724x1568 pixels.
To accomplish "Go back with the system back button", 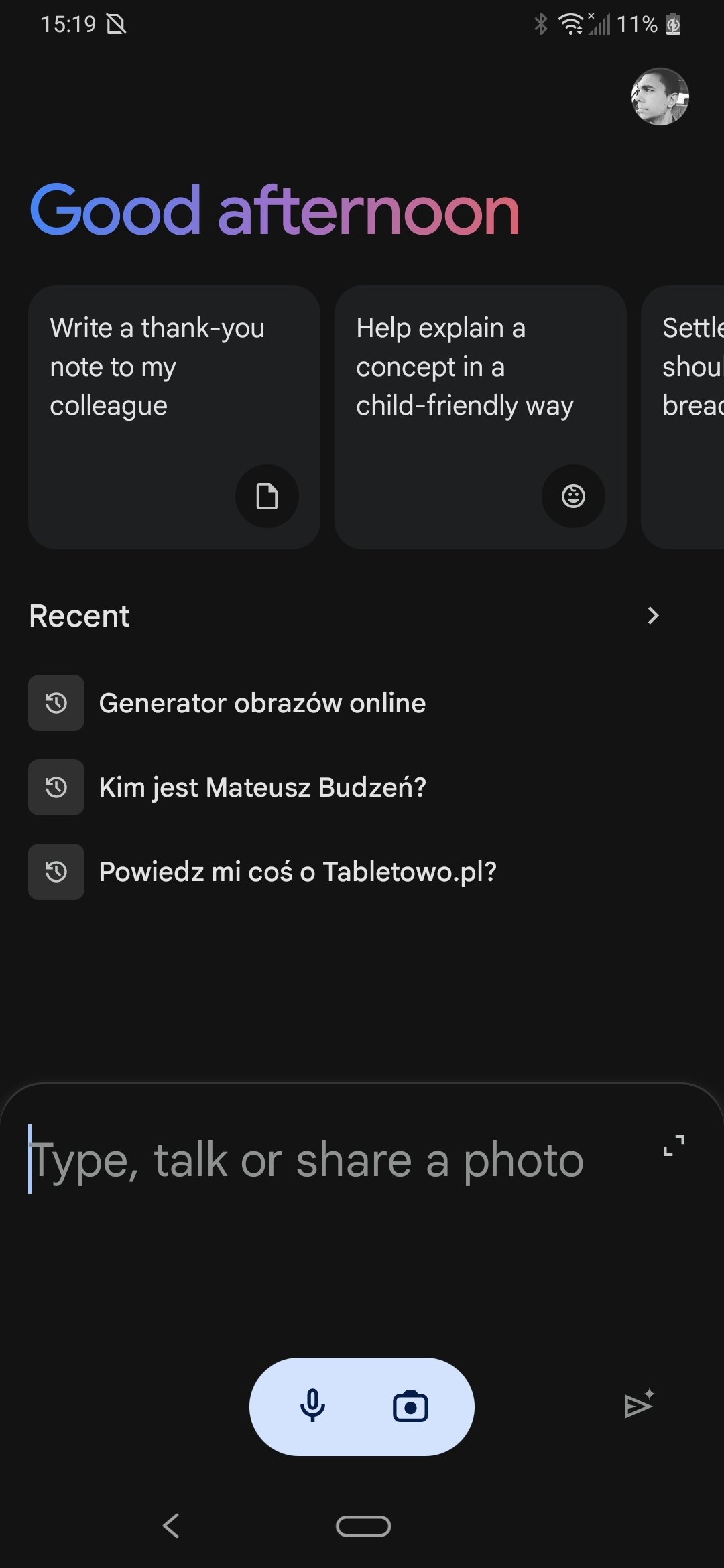I will (x=172, y=1526).
